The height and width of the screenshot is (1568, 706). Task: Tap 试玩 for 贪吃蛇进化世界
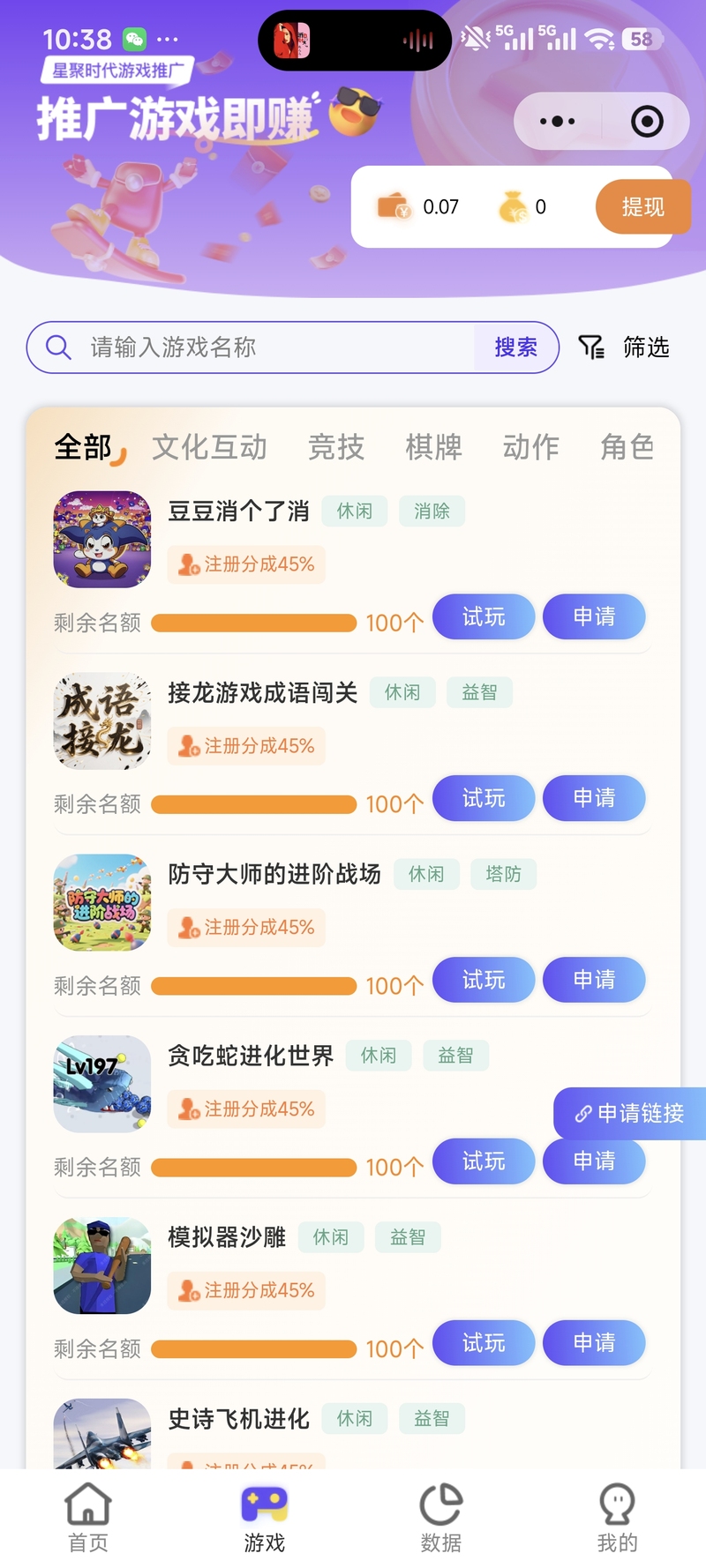484,1162
